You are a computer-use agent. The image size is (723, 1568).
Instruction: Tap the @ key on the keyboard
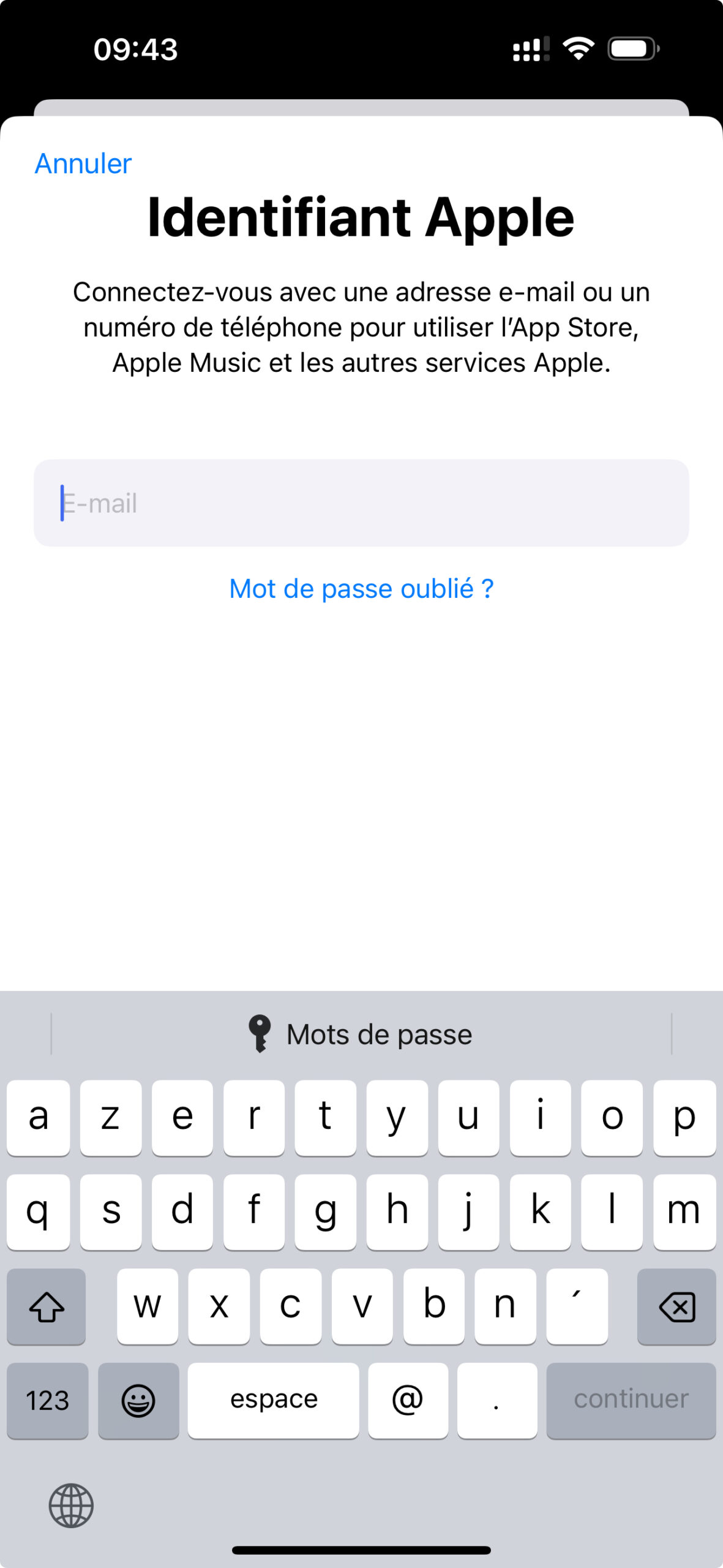tap(408, 1400)
